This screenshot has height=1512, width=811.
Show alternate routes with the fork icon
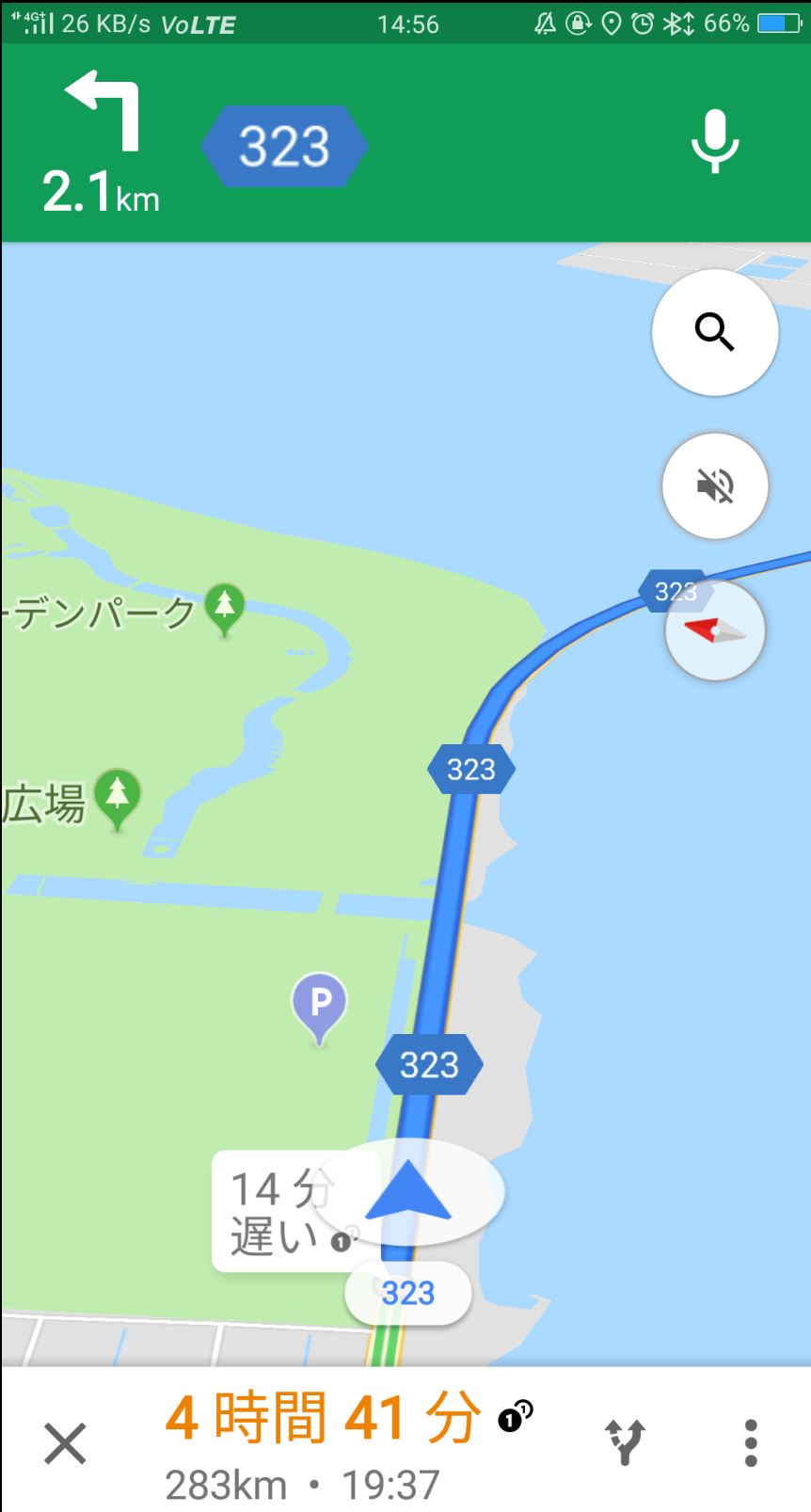tap(625, 1442)
